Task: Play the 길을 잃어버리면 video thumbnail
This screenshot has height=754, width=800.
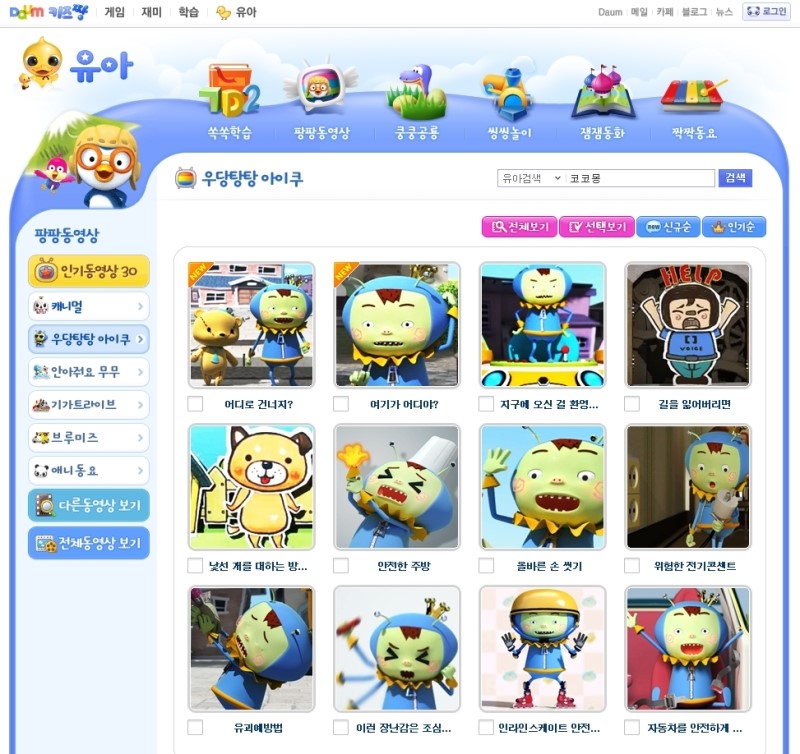Action: point(687,325)
